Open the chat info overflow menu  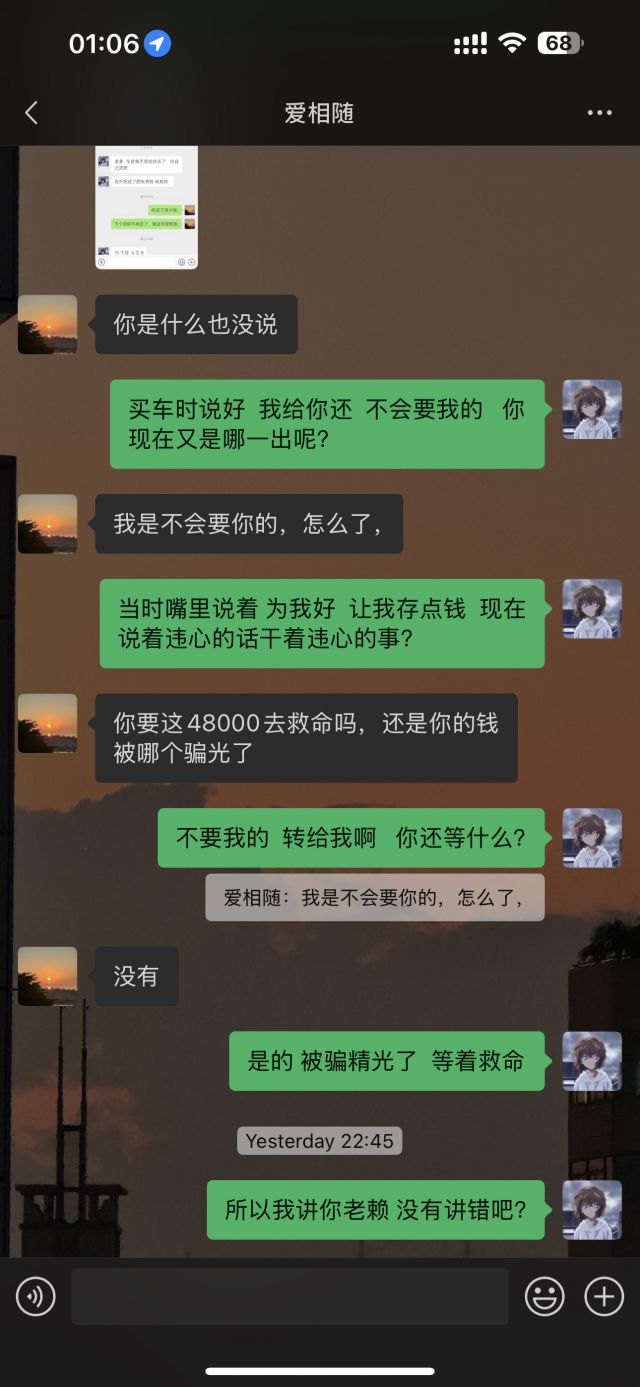point(599,113)
